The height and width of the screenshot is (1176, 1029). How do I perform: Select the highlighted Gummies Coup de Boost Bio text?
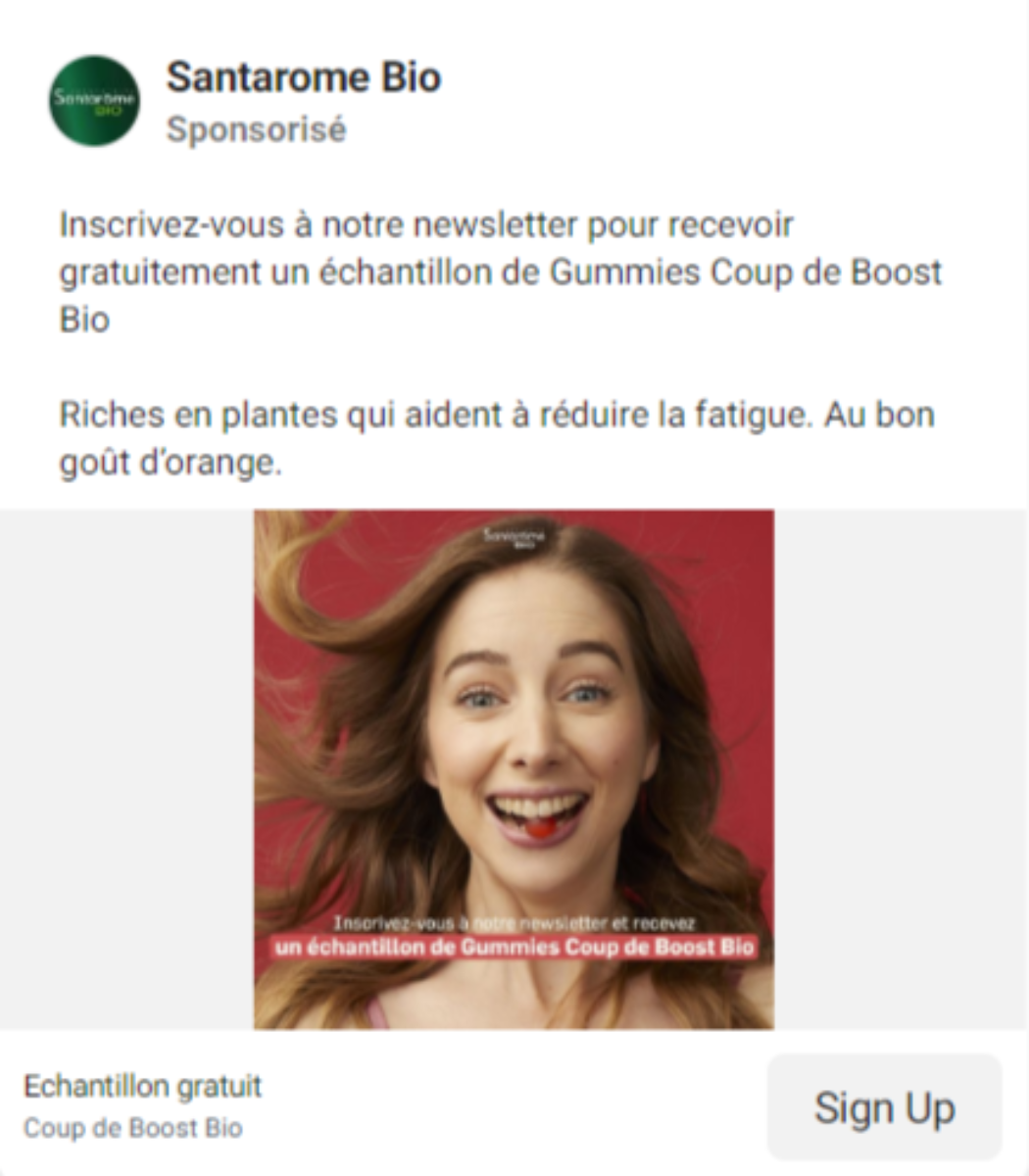click(514, 949)
